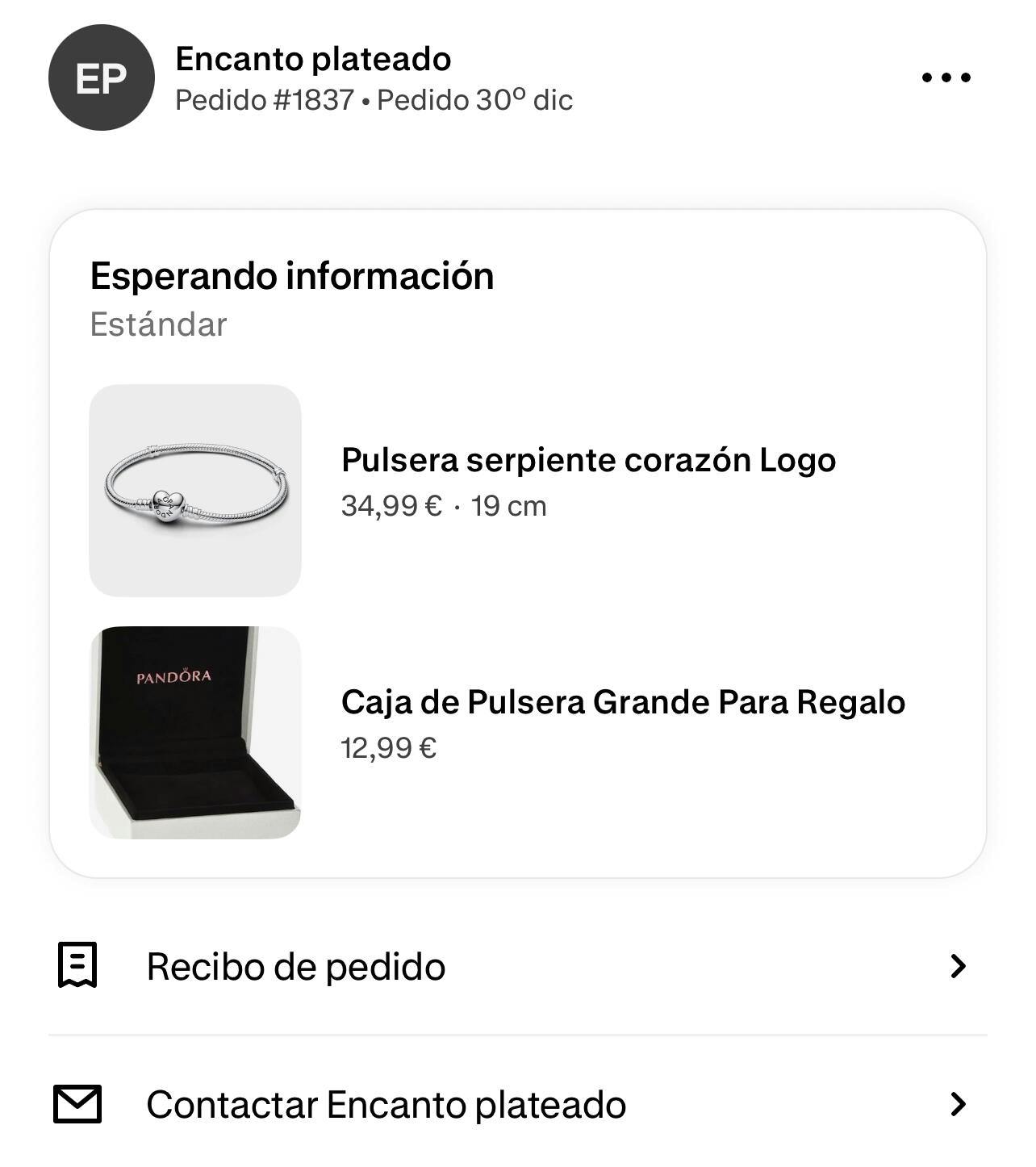Open the three-dot overflow menu
1036x1167 pixels.
click(946, 77)
